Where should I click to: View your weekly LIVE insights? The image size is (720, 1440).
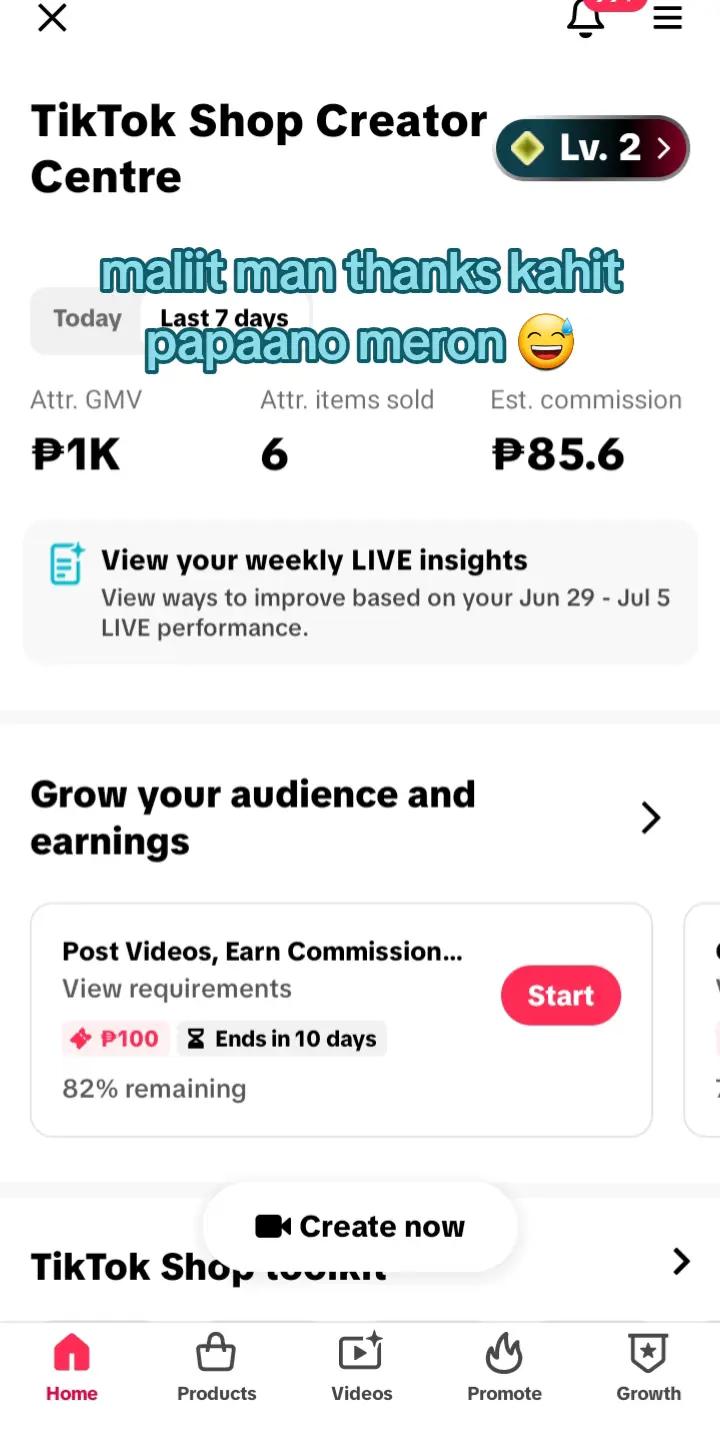(x=360, y=592)
